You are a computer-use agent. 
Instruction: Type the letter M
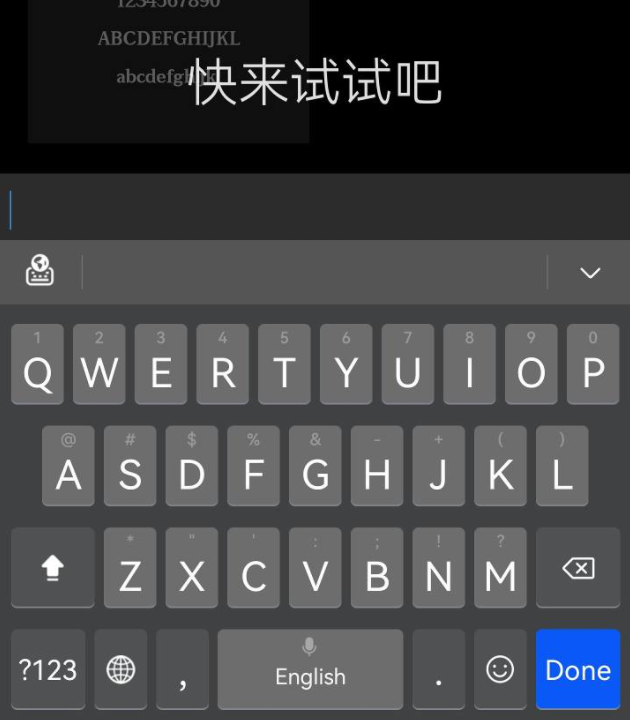tap(500, 568)
